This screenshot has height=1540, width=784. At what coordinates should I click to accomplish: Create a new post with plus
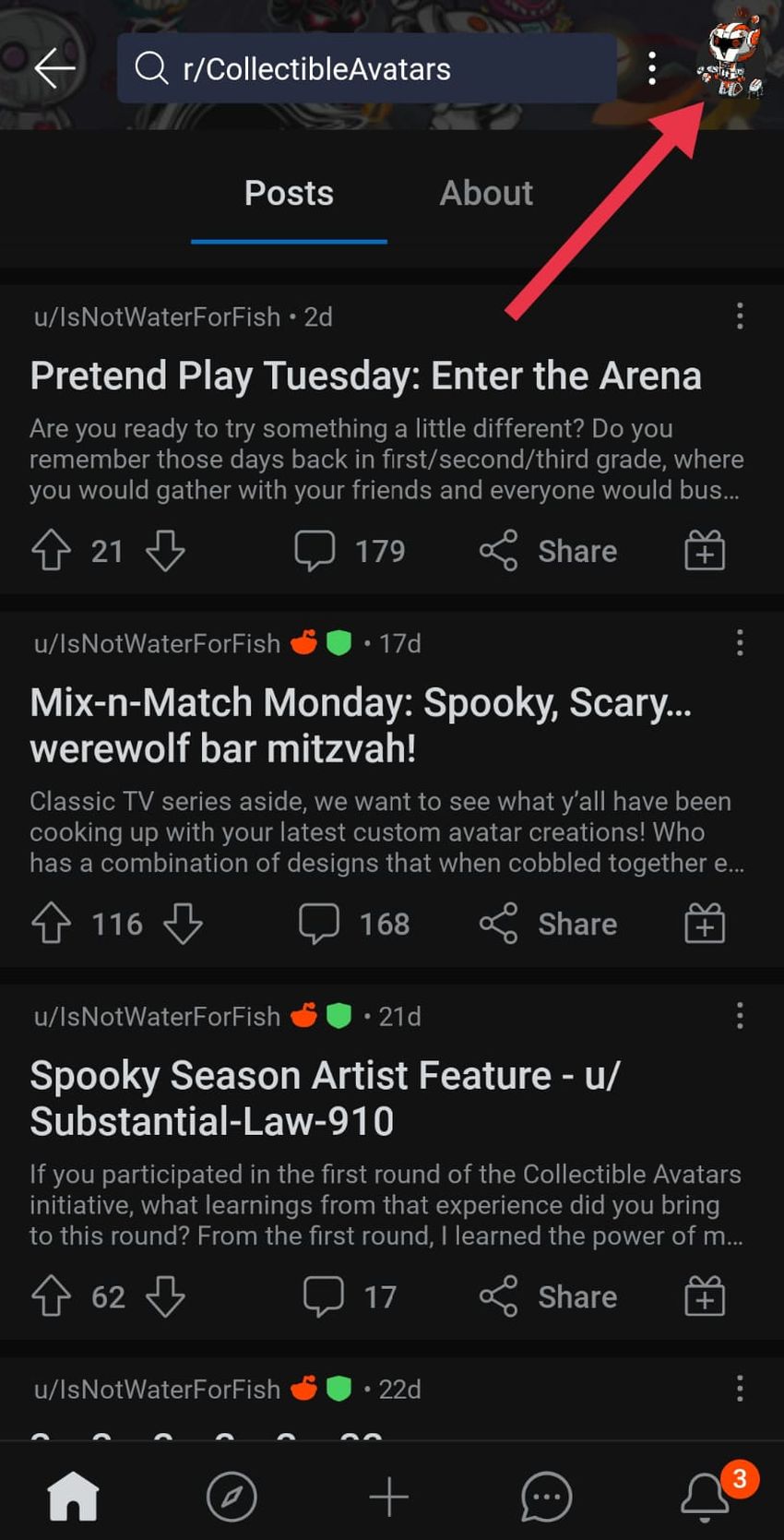point(389,1496)
